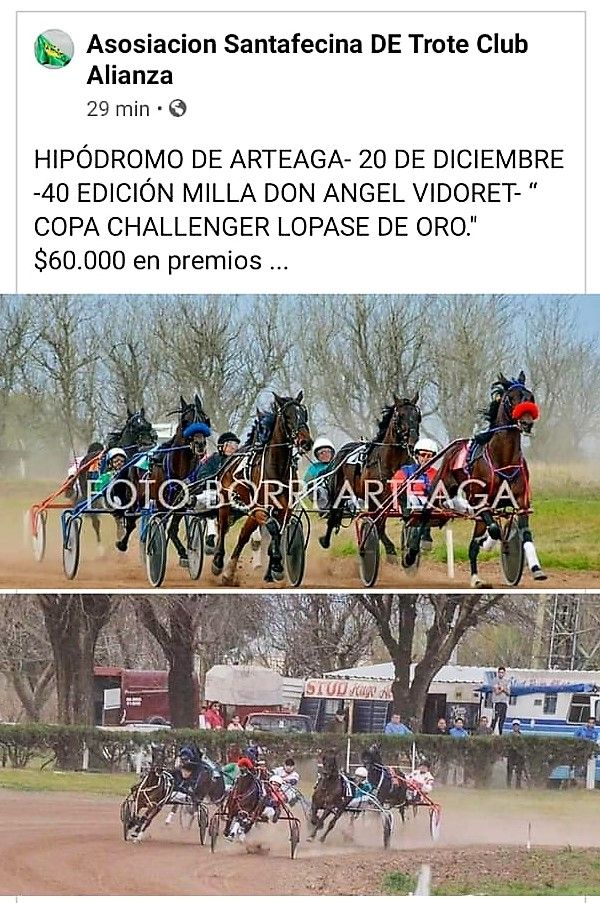View post timestamp 29 min details
The width and height of the screenshot is (600, 903).
(x=118, y=109)
